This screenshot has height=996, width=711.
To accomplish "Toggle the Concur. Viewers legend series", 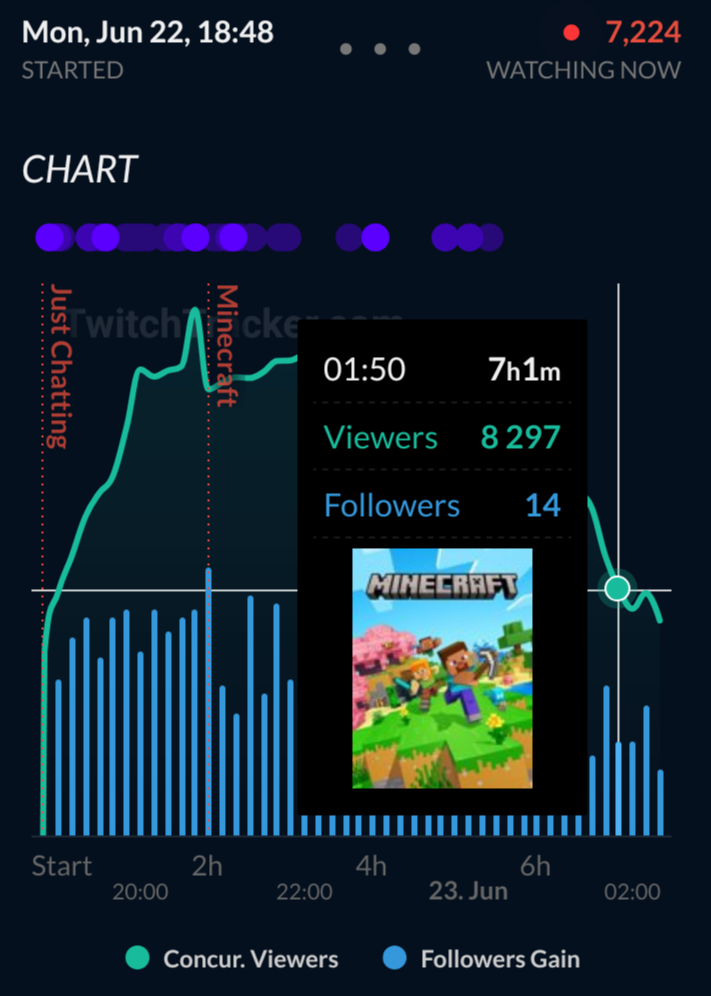I will pos(232,959).
